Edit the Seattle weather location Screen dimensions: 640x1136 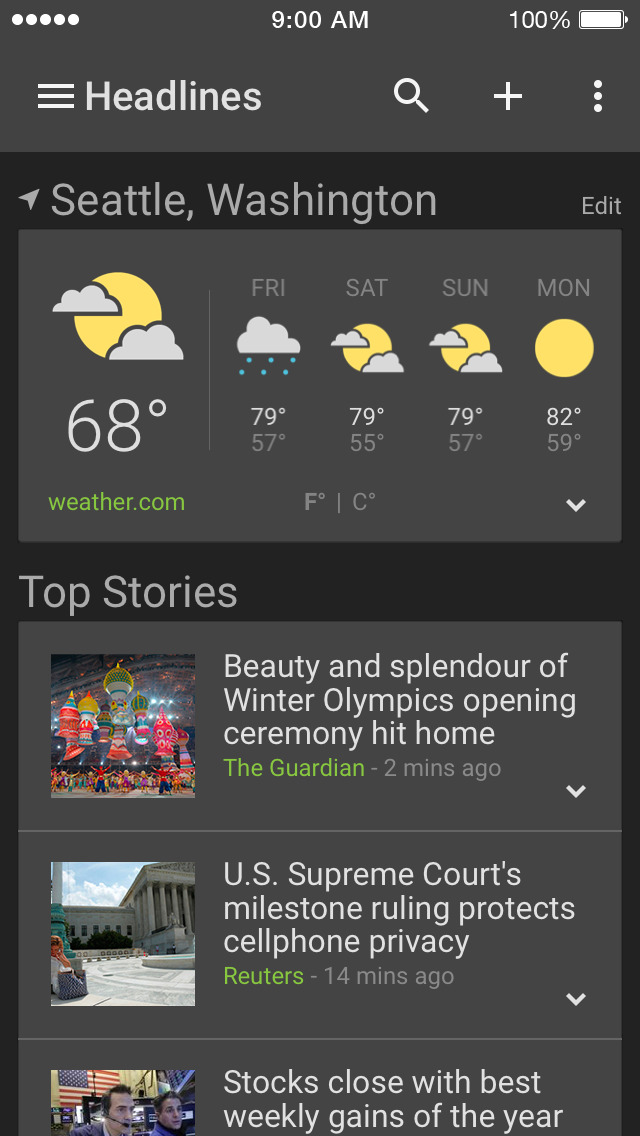[x=601, y=206]
